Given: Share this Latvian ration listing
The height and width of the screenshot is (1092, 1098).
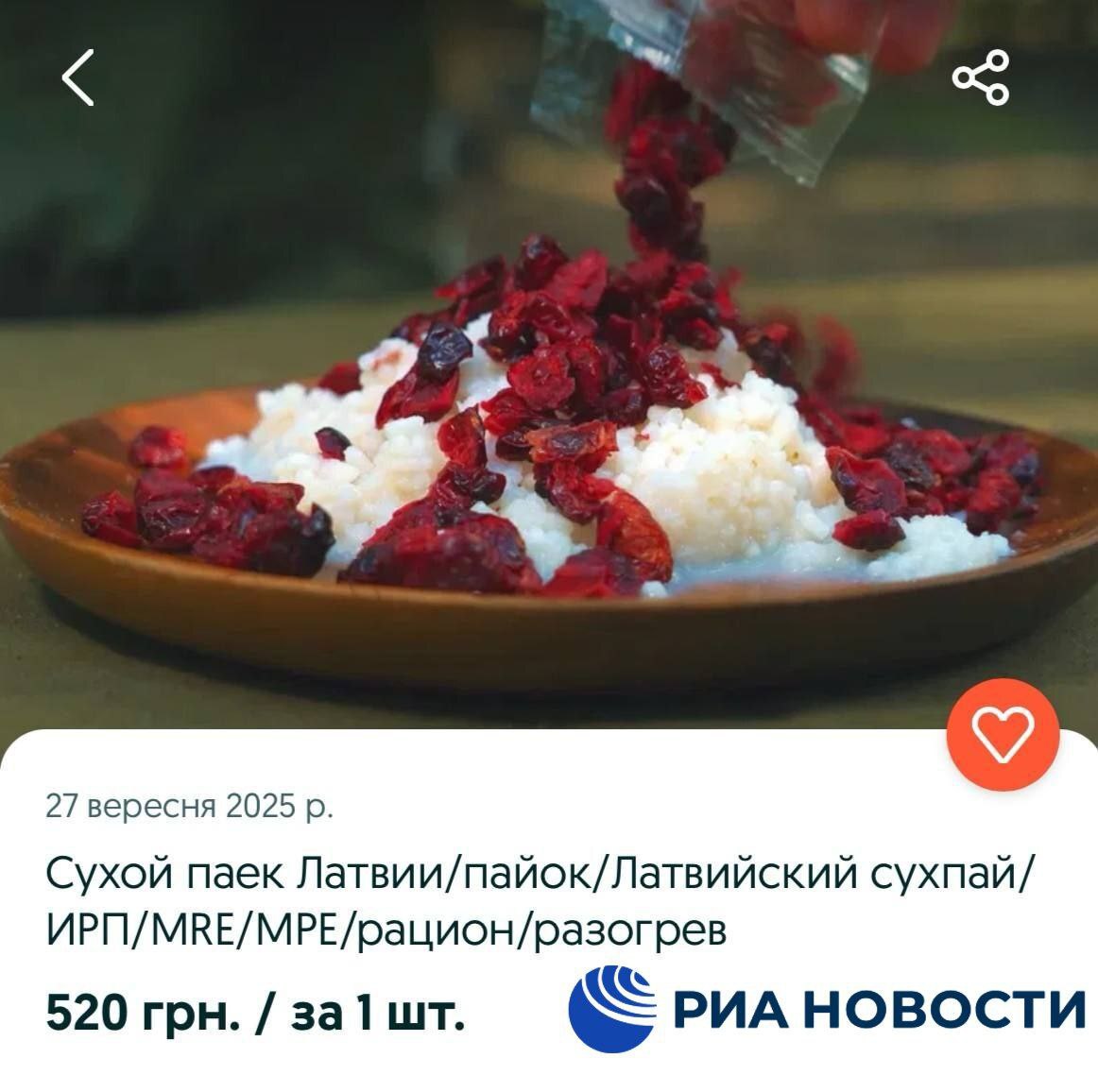Looking at the screenshot, I should (982, 77).
